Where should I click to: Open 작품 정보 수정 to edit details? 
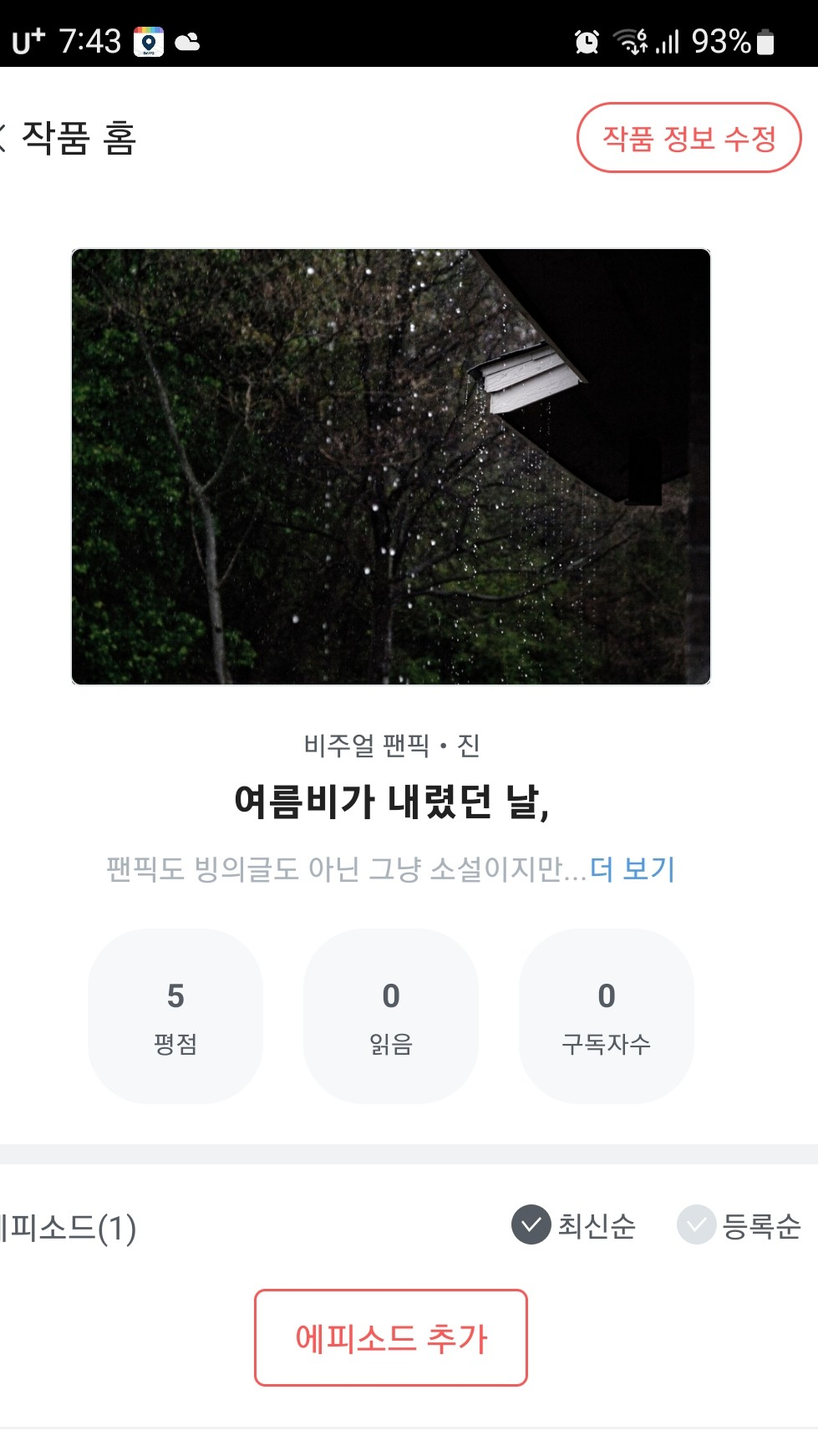coord(688,138)
